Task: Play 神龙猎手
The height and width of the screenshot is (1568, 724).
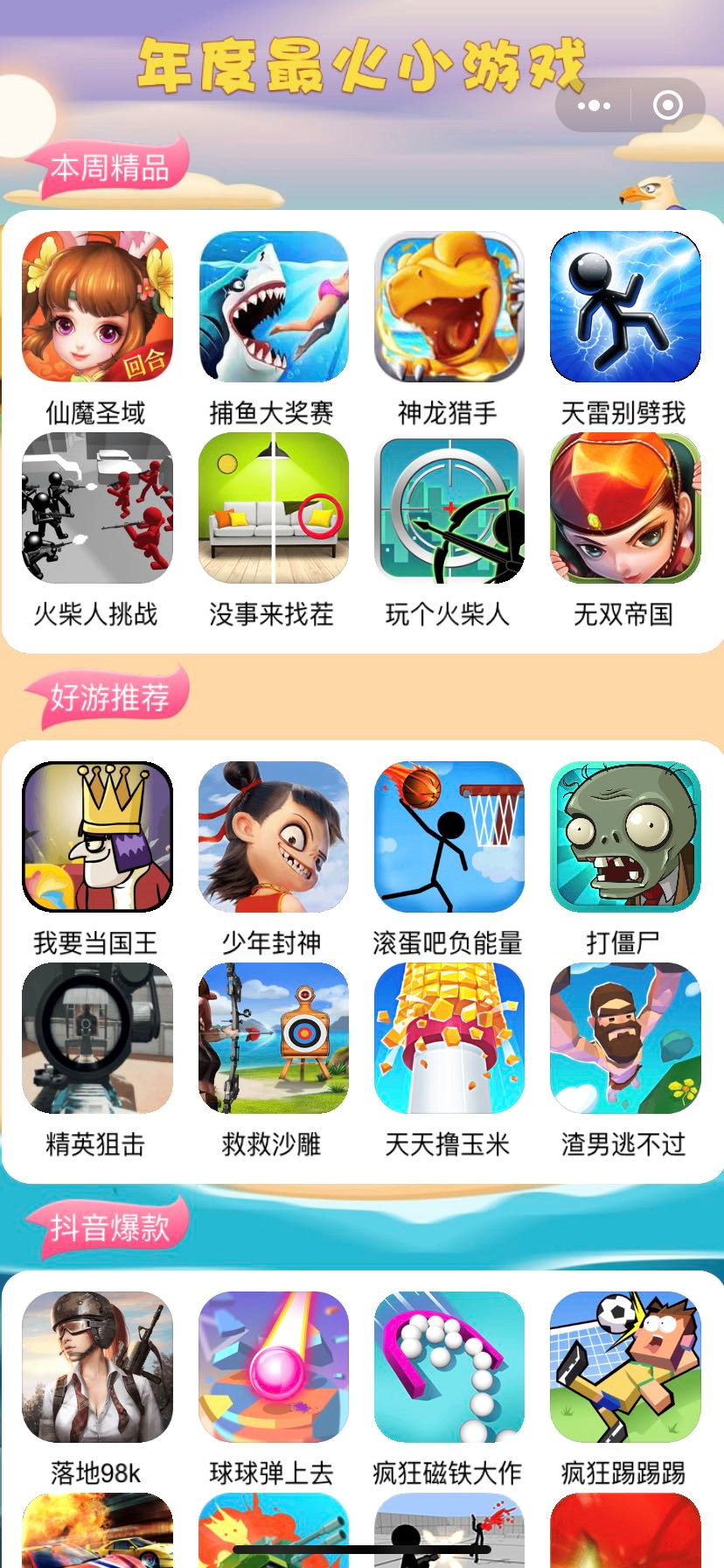Action: pos(449,307)
